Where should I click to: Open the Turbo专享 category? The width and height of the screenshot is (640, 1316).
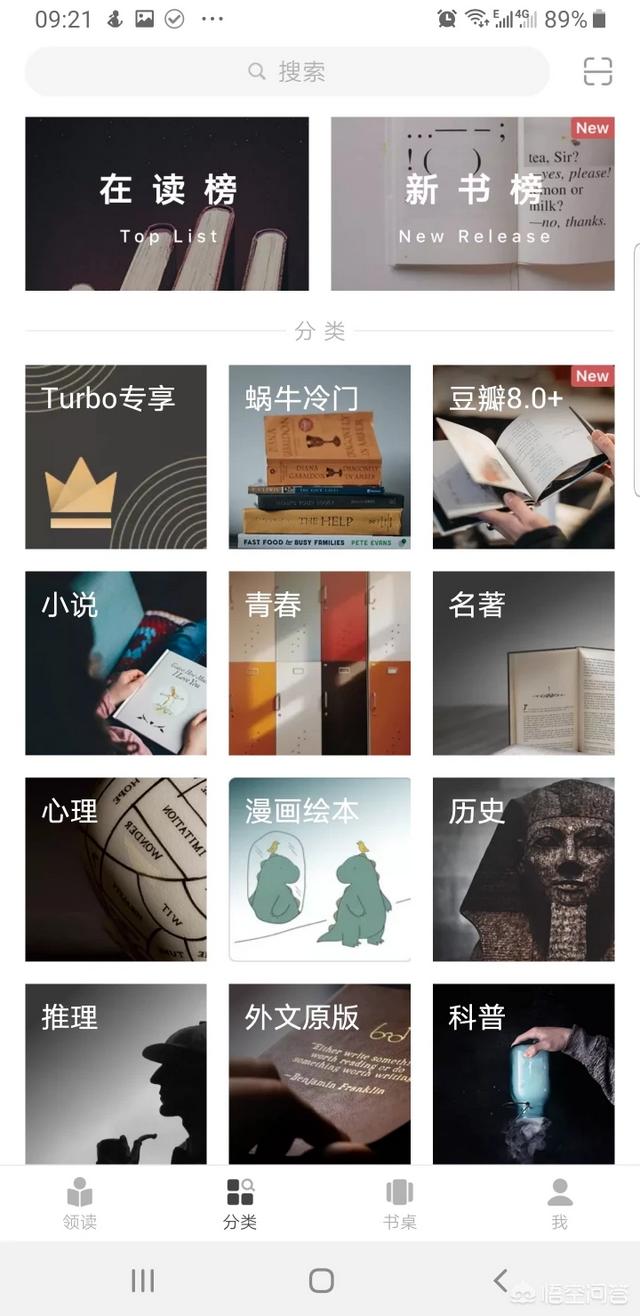[116, 457]
